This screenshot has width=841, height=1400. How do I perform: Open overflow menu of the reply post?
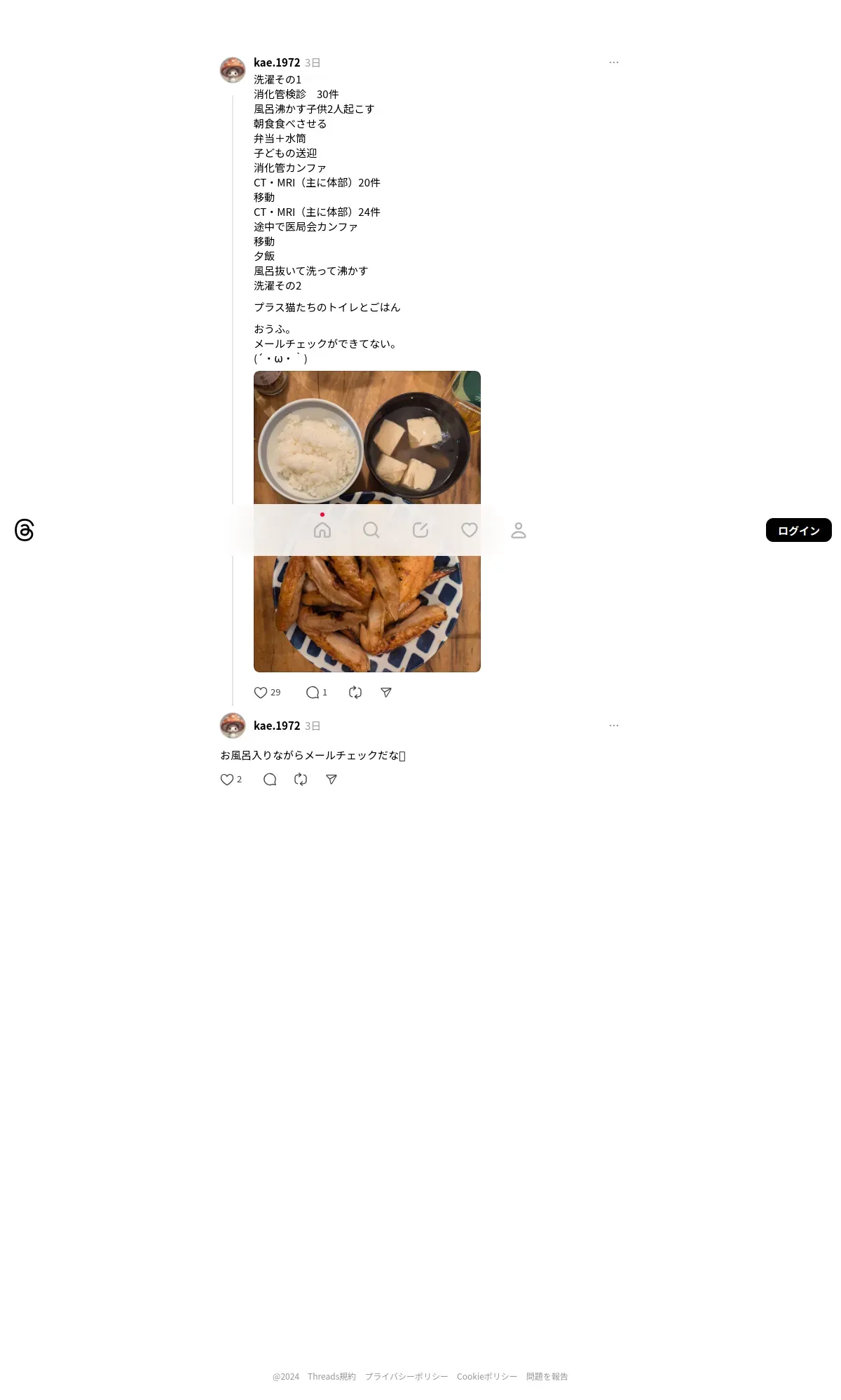coord(614,726)
